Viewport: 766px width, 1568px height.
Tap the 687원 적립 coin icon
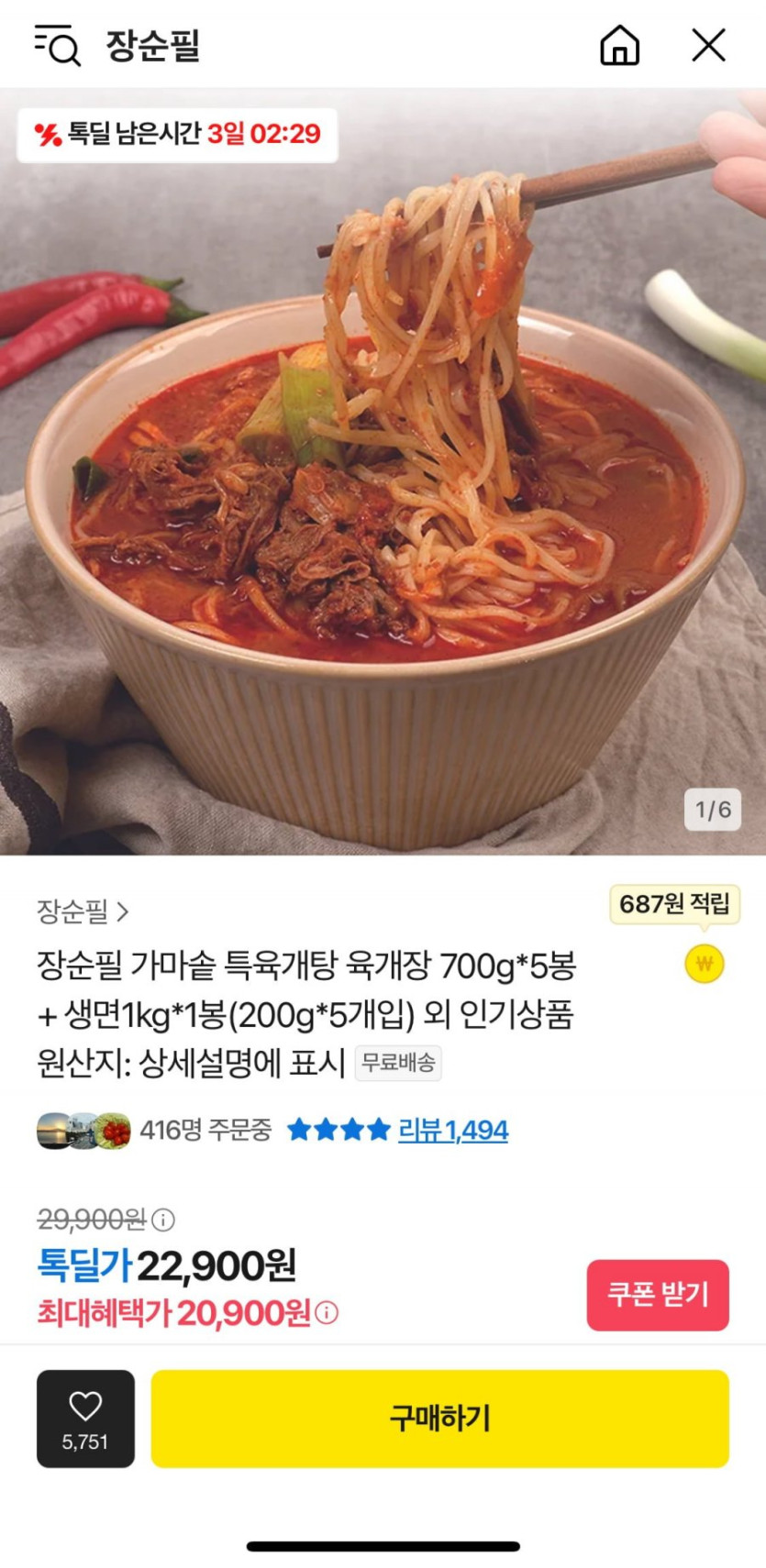705,964
